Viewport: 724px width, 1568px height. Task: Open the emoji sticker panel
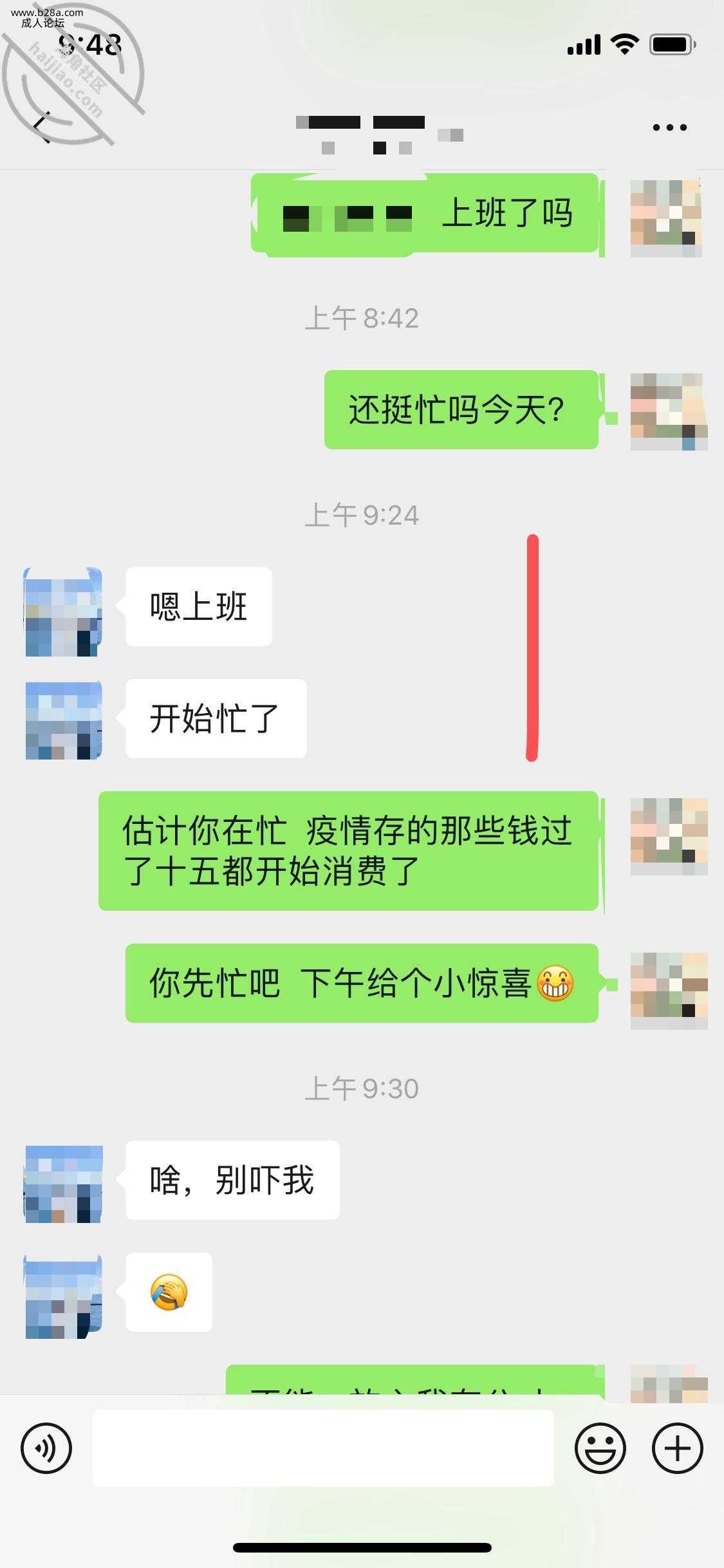click(600, 1448)
